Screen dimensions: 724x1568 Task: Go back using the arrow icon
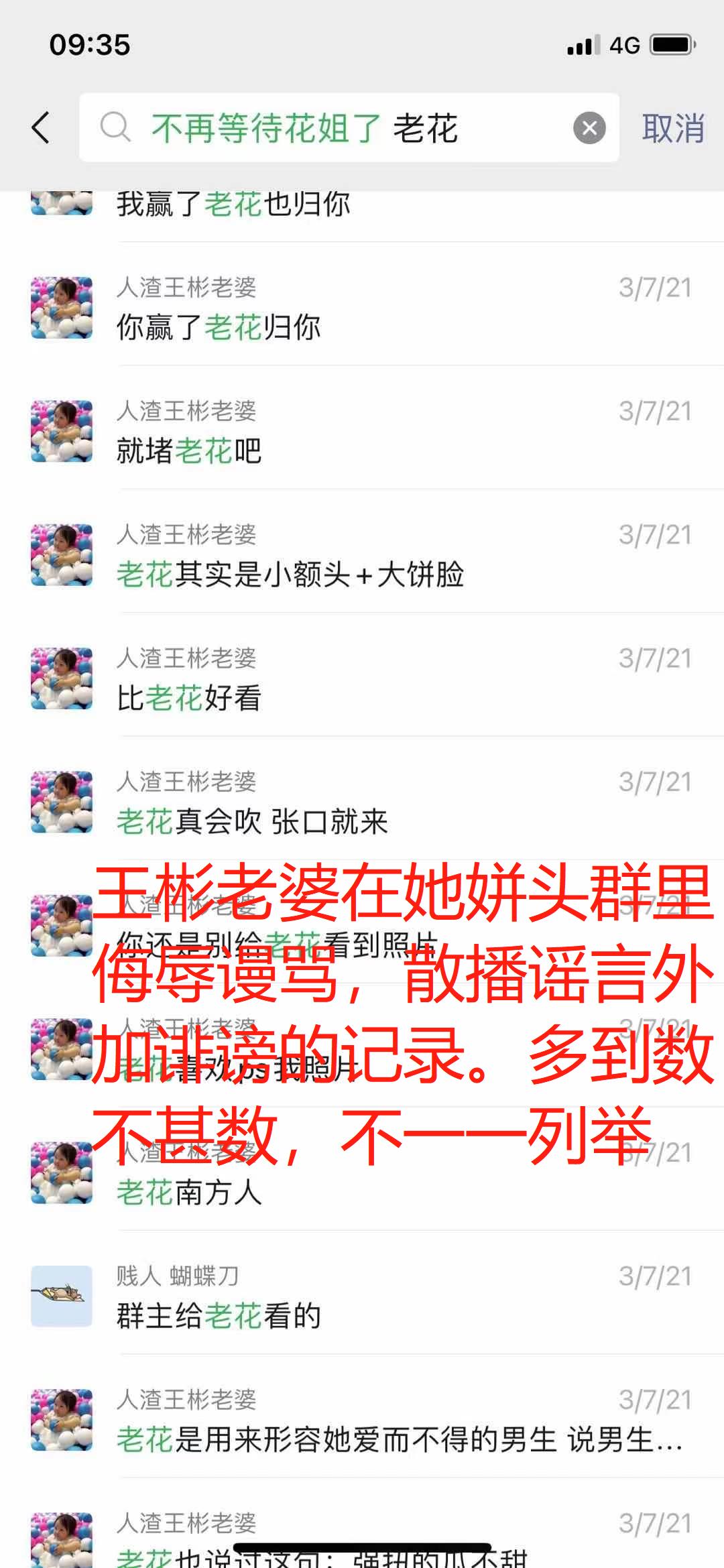42,127
